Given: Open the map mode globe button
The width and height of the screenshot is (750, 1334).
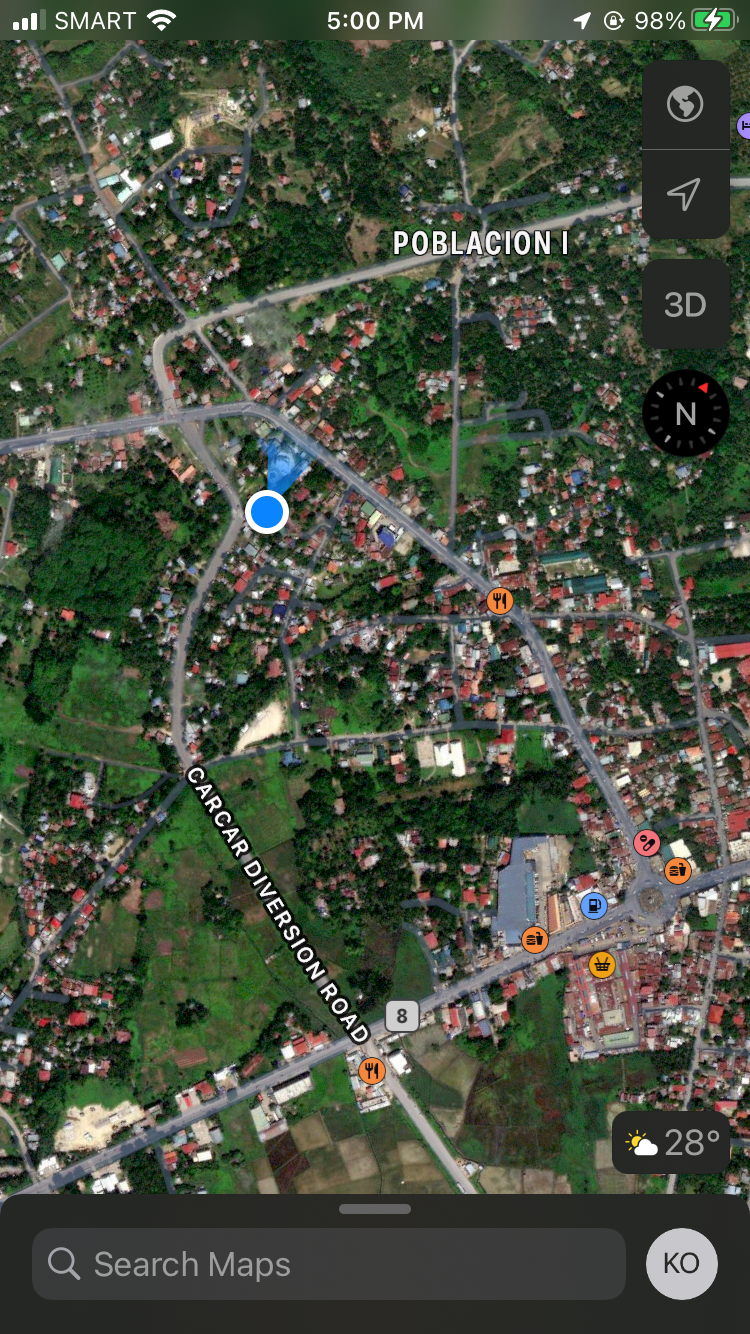Looking at the screenshot, I should tap(685, 104).
